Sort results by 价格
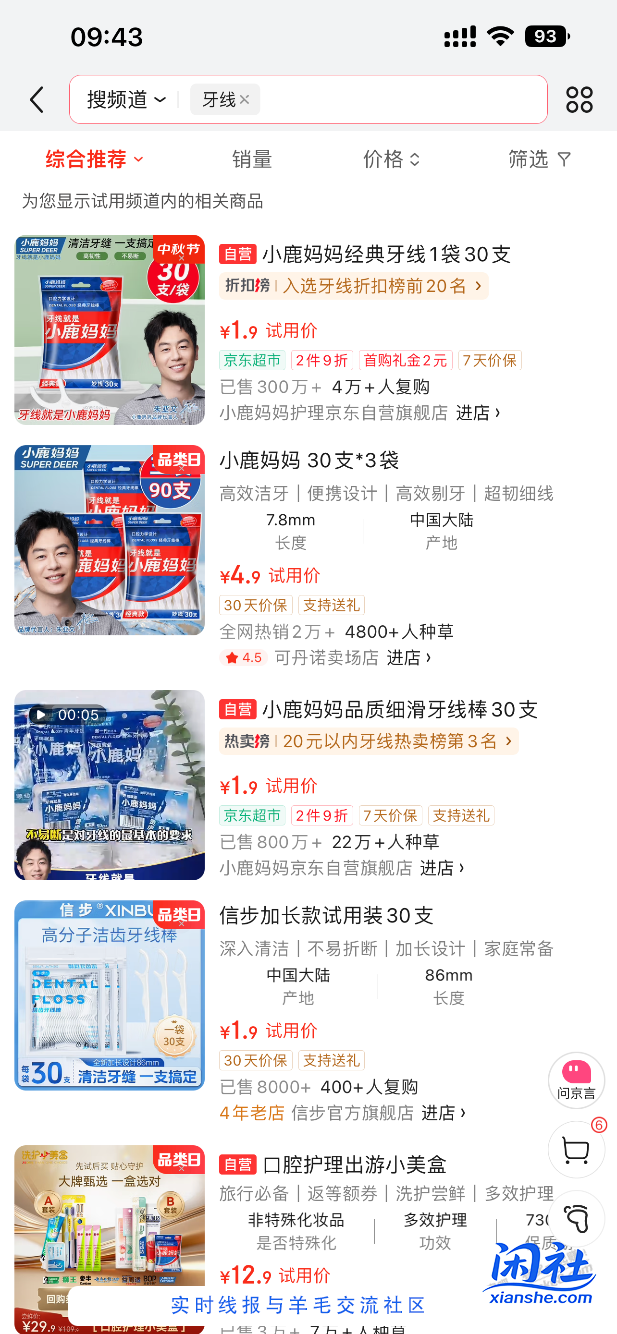Image resolution: width=617 pixels, height=1334 pixels. point(390,159)
